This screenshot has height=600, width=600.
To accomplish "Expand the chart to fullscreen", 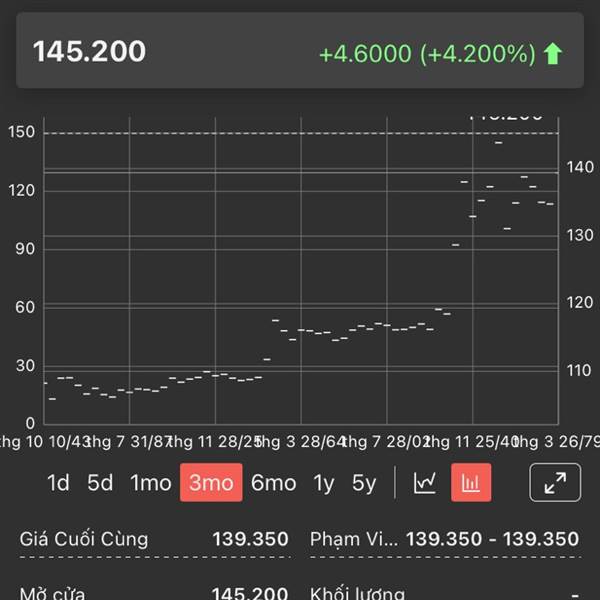I will pos(554,483).
